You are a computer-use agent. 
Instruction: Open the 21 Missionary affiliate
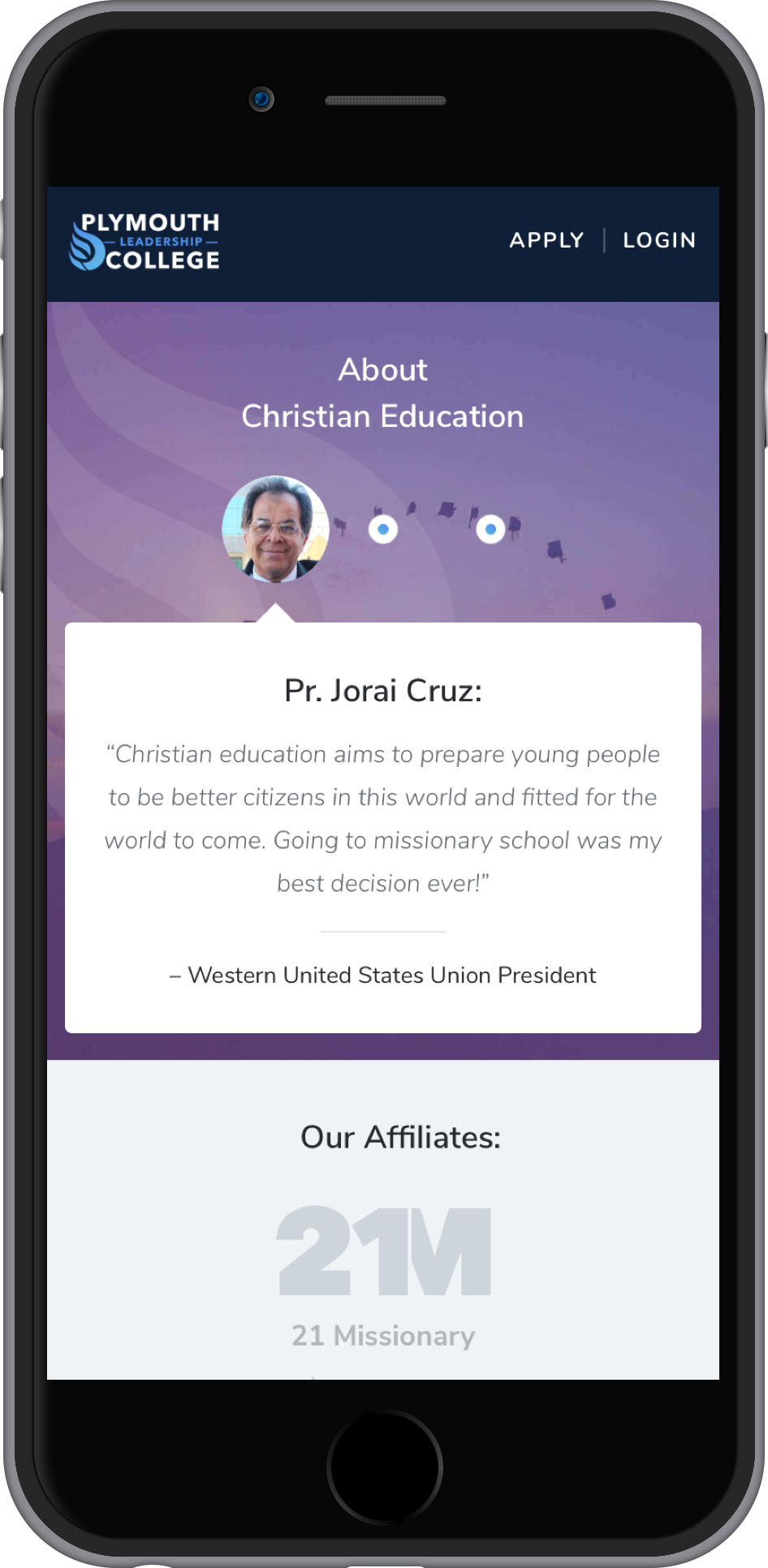pos(383,1273)
